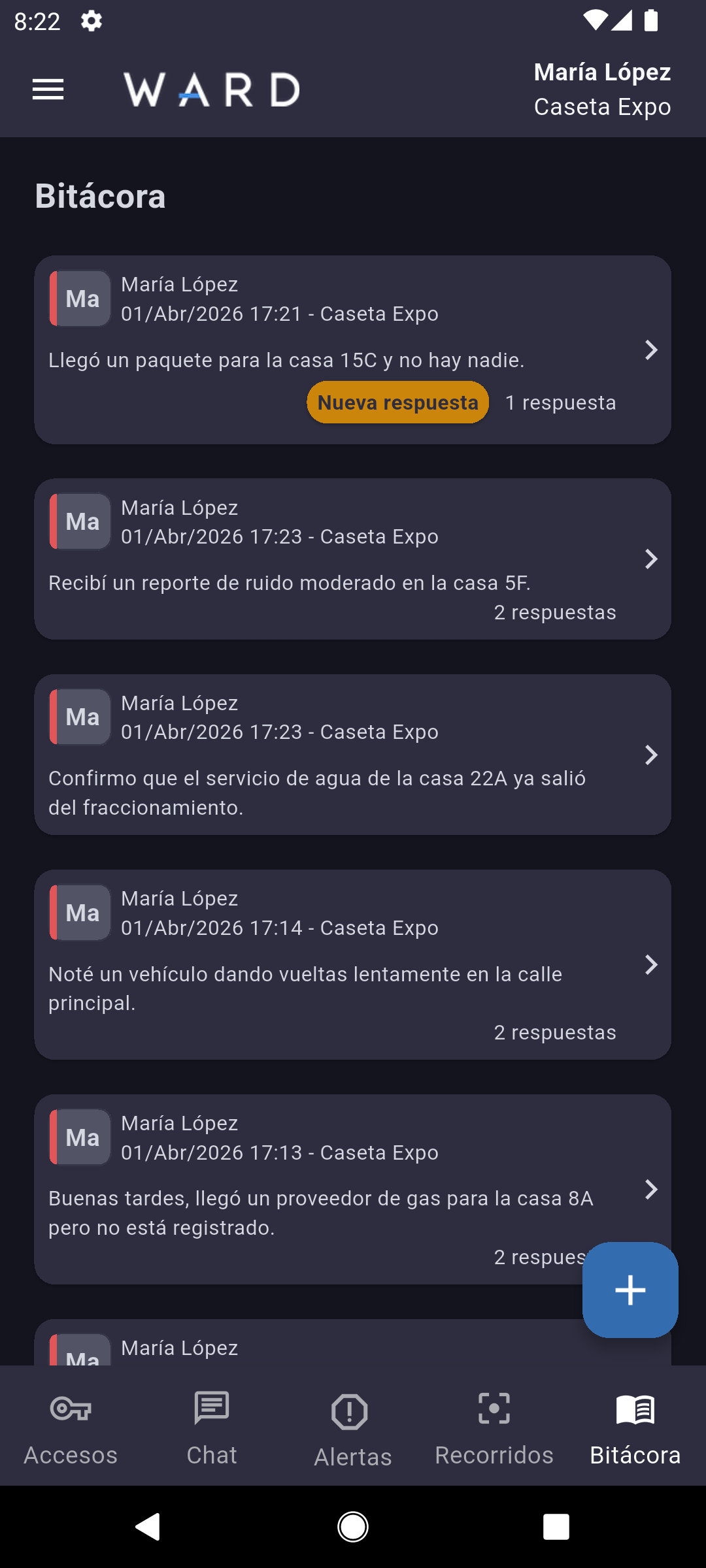The width and height of the screenshot is (706, 1568).
Task: Open the Alertas tab
Action: (352, 1428)
